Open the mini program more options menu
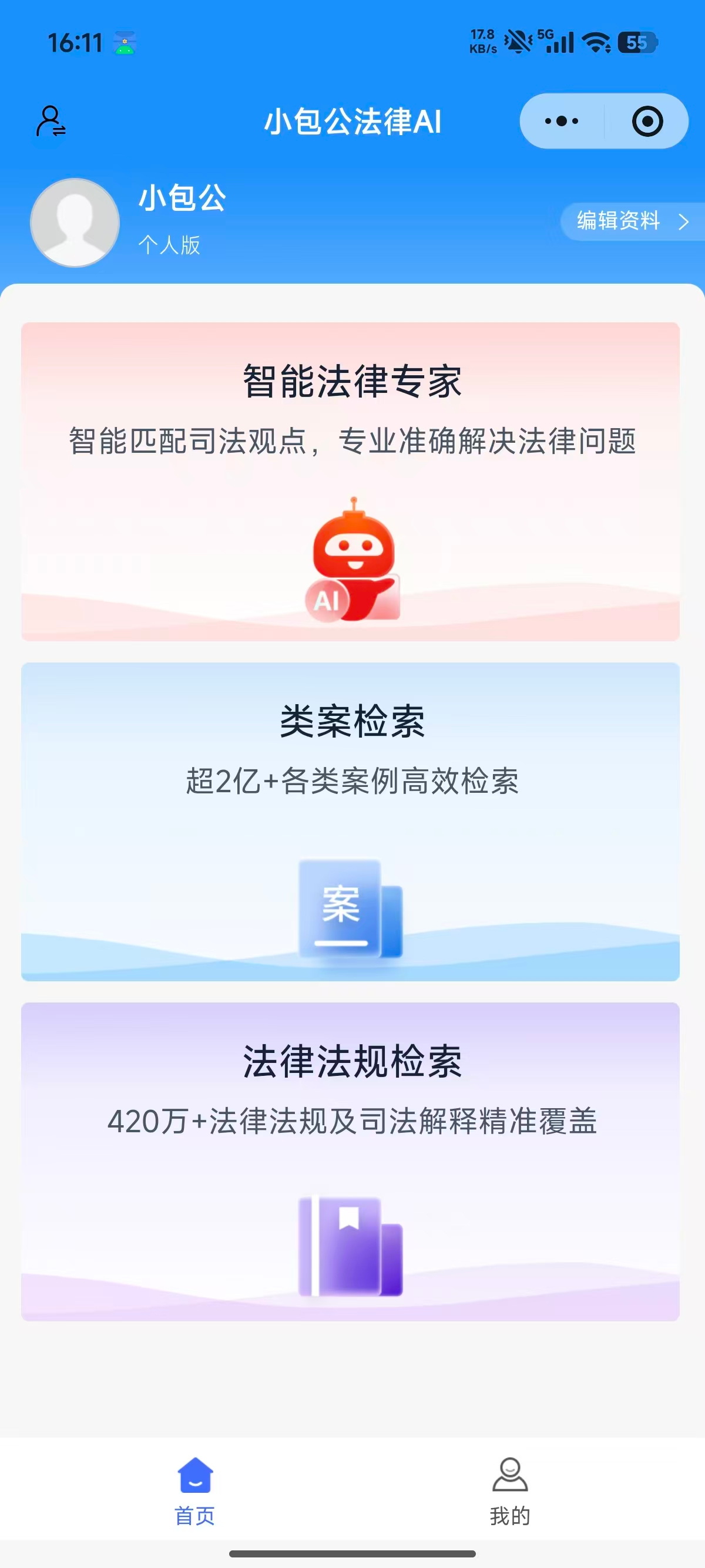The height and width of the screenshot is (1568, 705). (561, 121)
